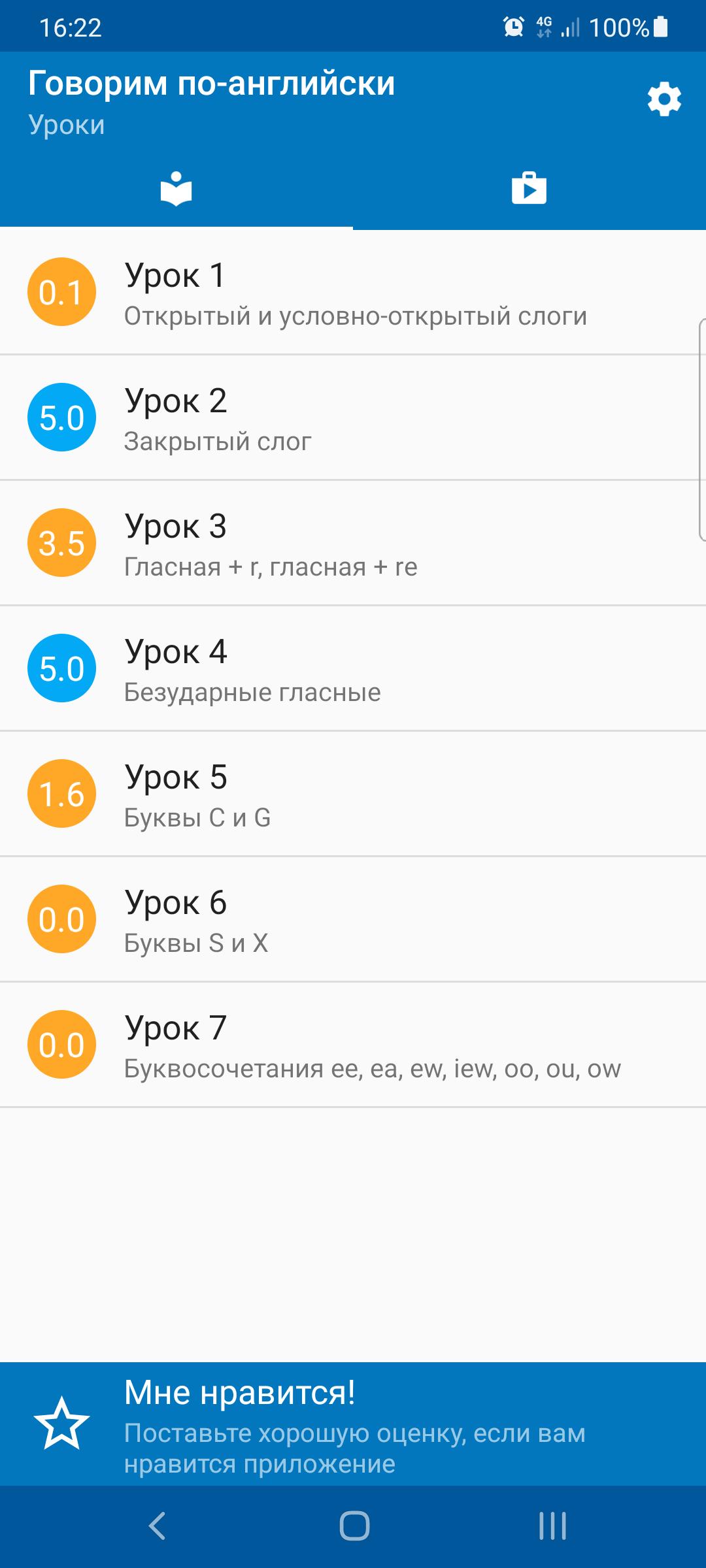Open Урок 2 Закрытый слог
This screenshot has height=1568, width=706.
353,418
